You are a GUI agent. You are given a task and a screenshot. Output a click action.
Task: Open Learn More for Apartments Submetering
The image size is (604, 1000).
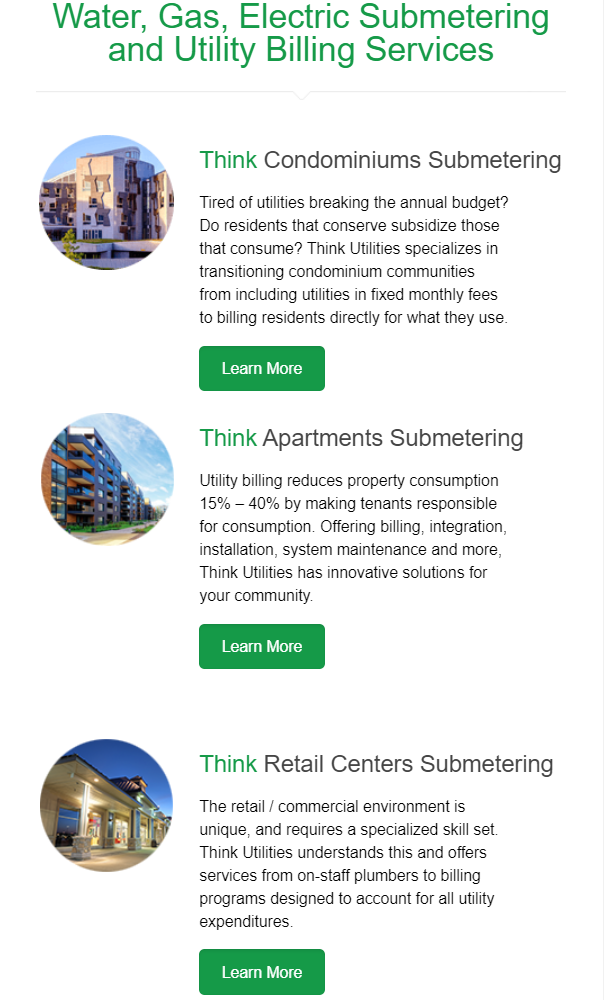(x=261, y=647)
